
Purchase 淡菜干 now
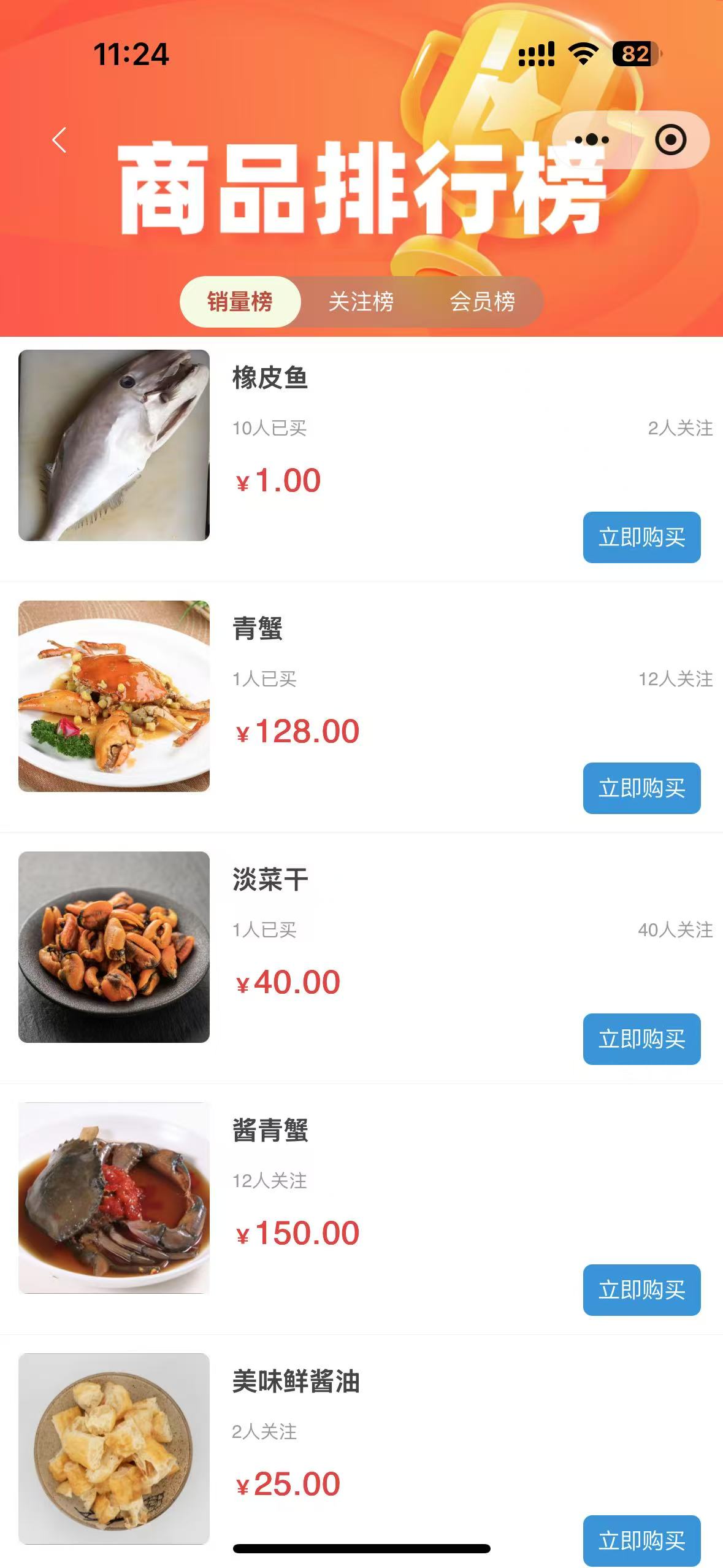pos(641,1039)
